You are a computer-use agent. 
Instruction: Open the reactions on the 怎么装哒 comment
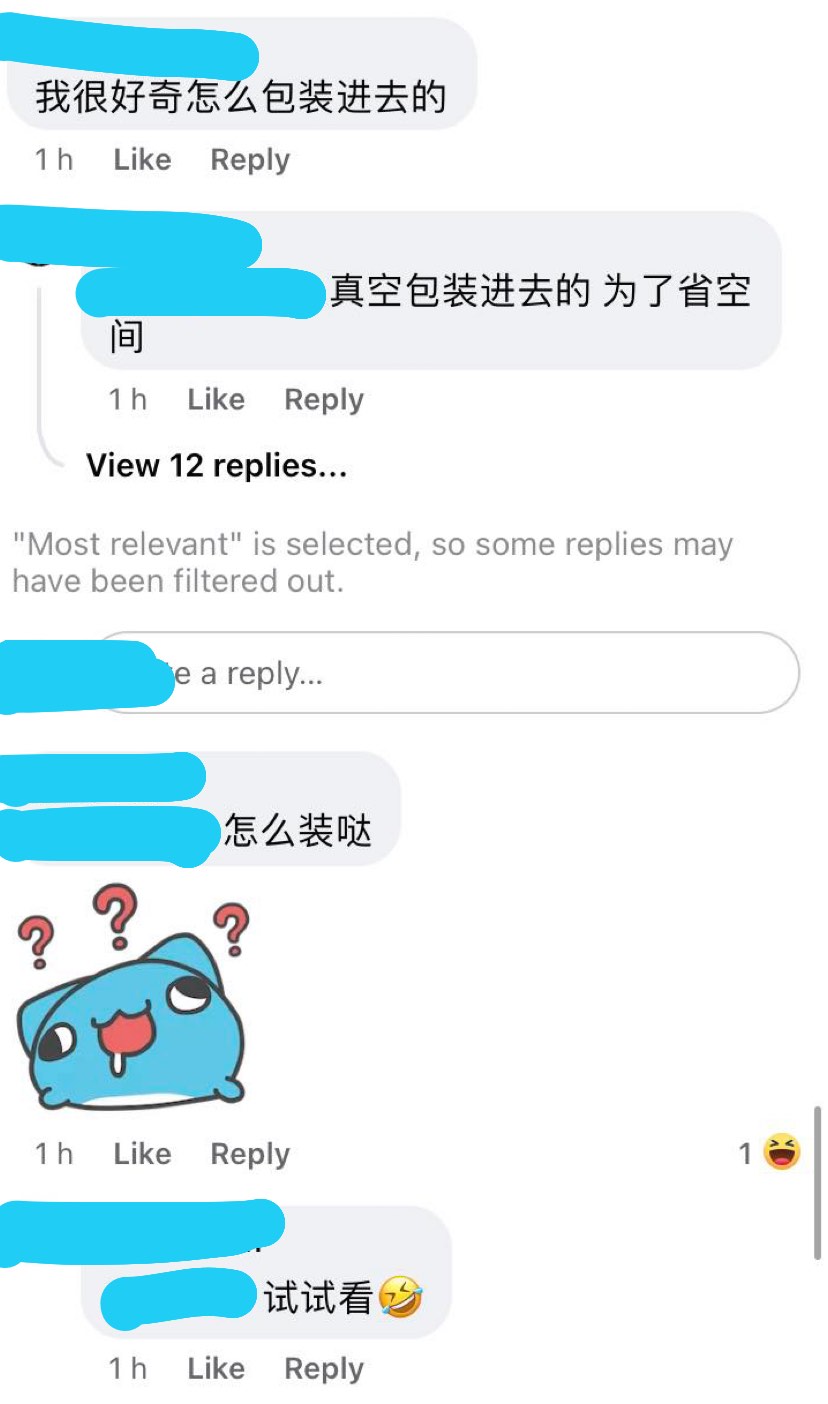click(x=770, y=1153)
